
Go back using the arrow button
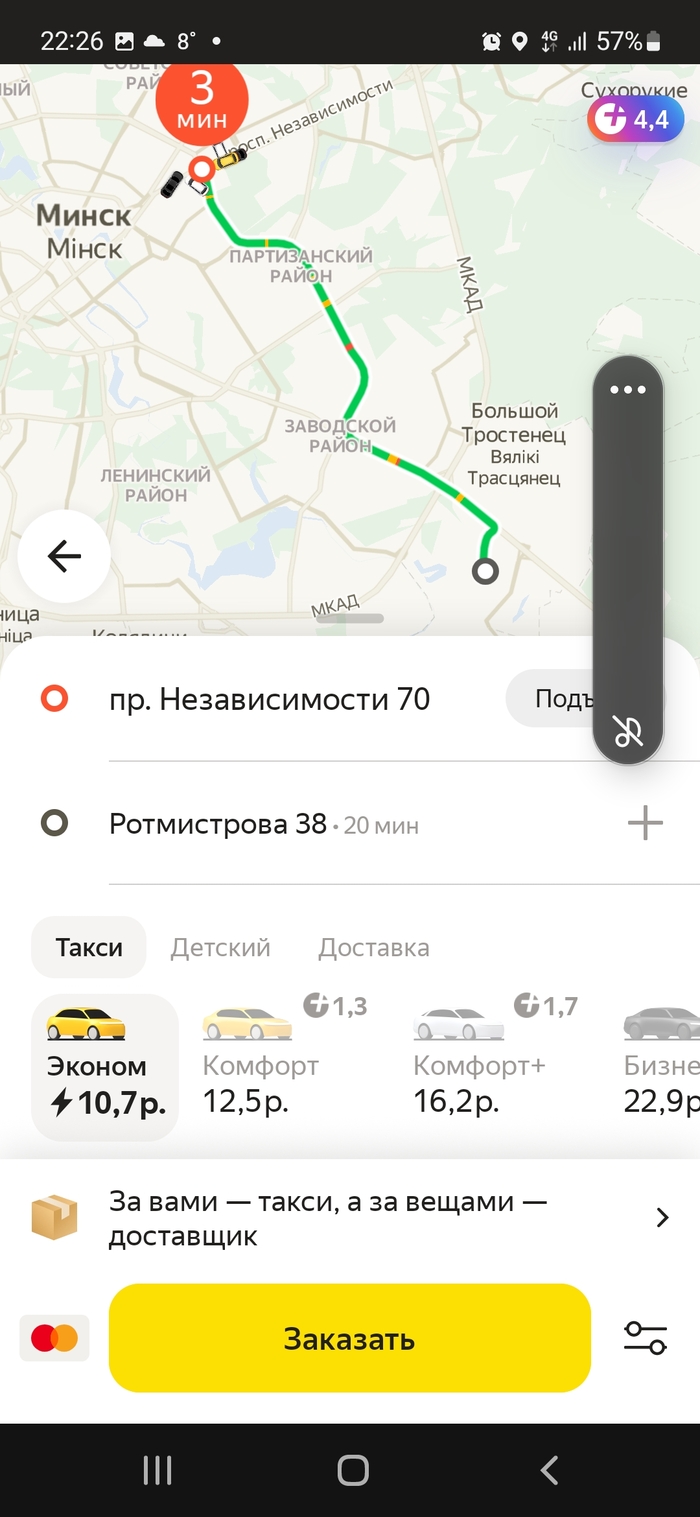pyautogui.click(x=64, y=556)
